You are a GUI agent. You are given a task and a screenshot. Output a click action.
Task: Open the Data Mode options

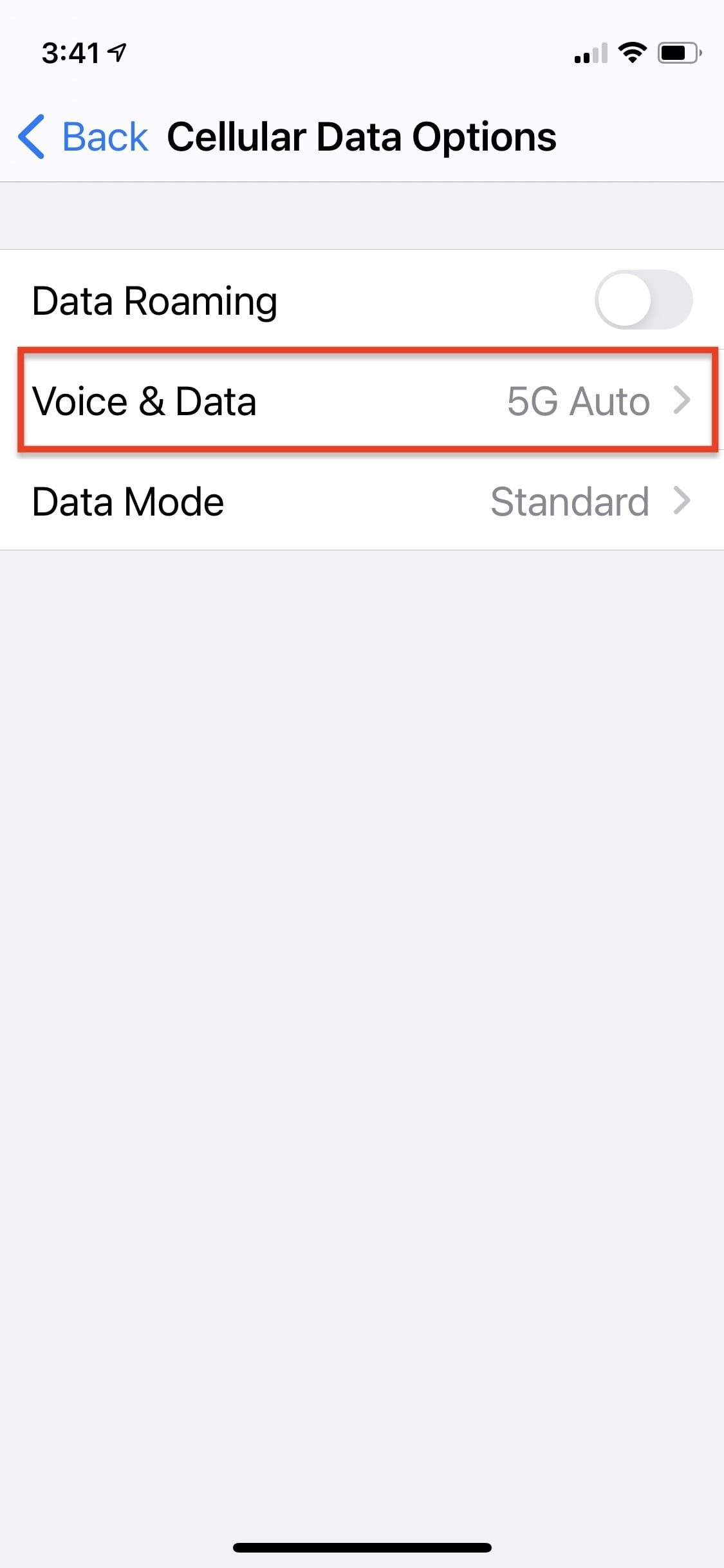(x=362, y=501)
